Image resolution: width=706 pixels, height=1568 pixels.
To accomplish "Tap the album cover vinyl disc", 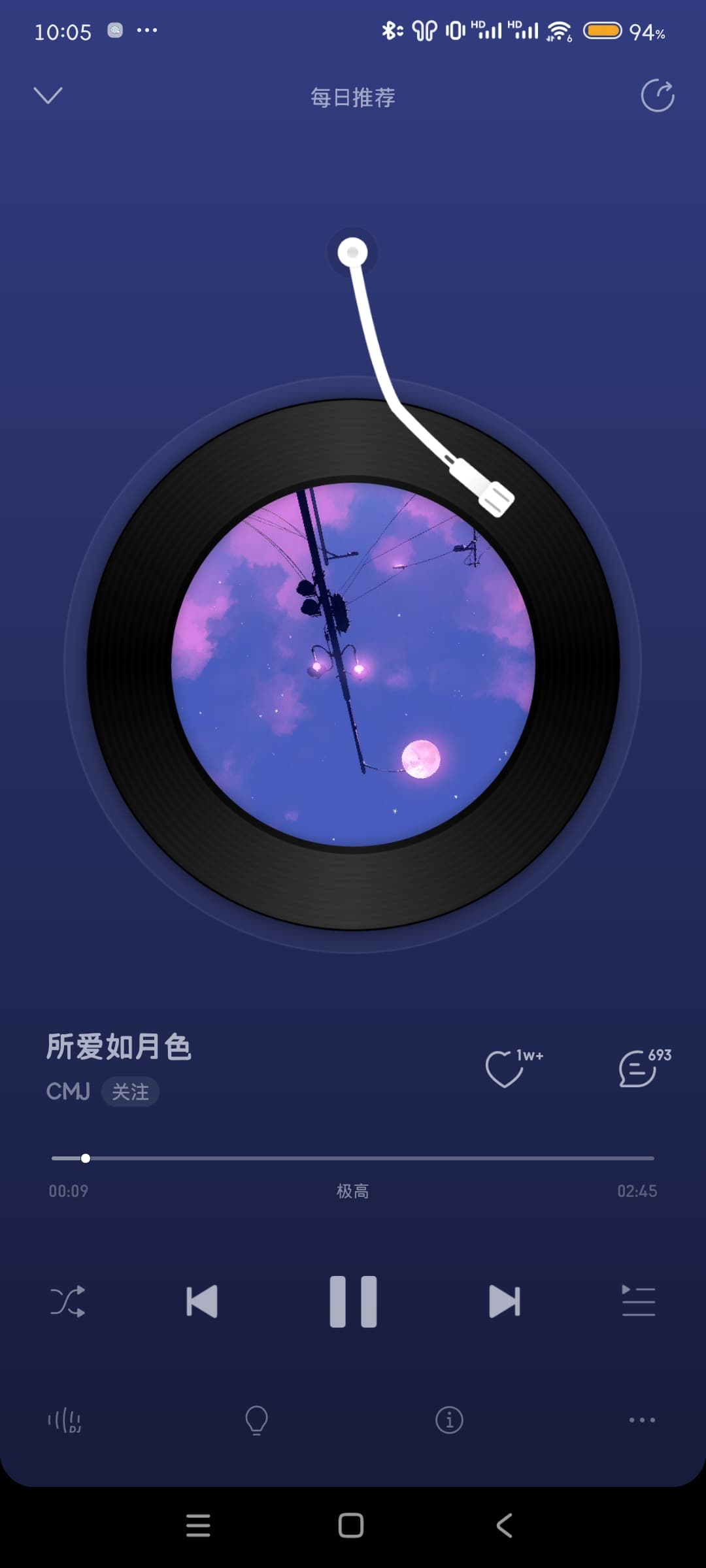I will (353, 664).
